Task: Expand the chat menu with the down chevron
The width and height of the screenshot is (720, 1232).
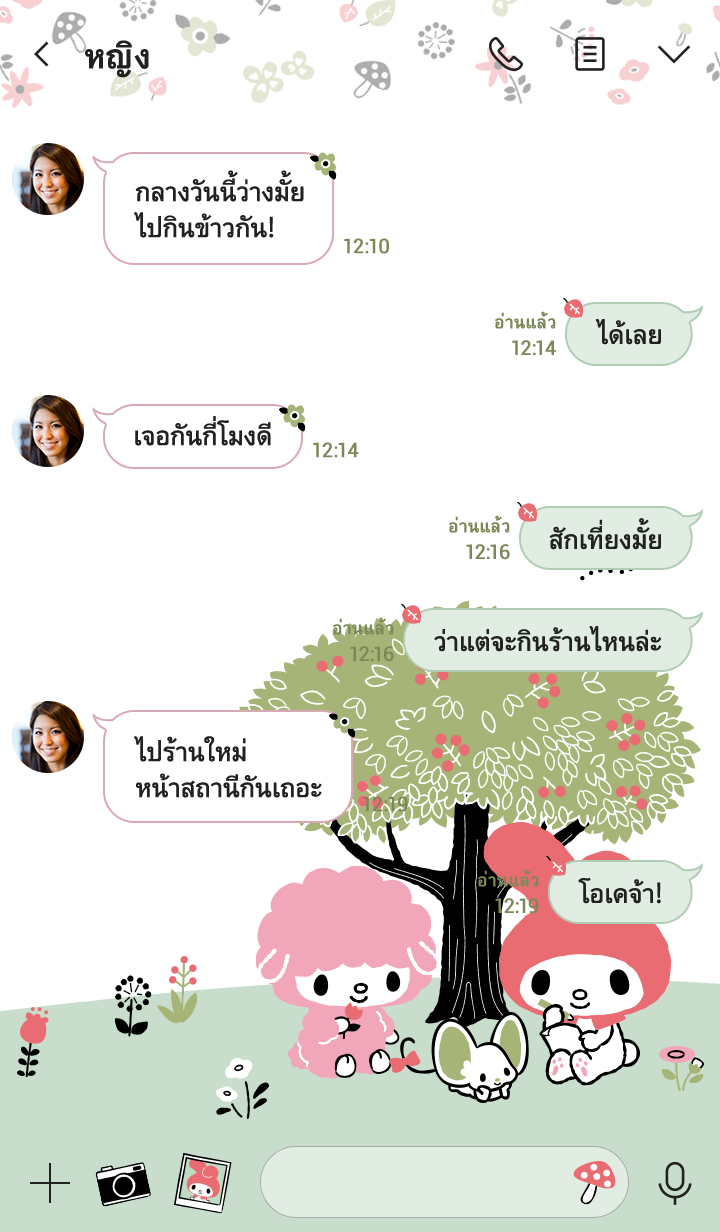Action: pyautogui.click(x=673, y=54)
